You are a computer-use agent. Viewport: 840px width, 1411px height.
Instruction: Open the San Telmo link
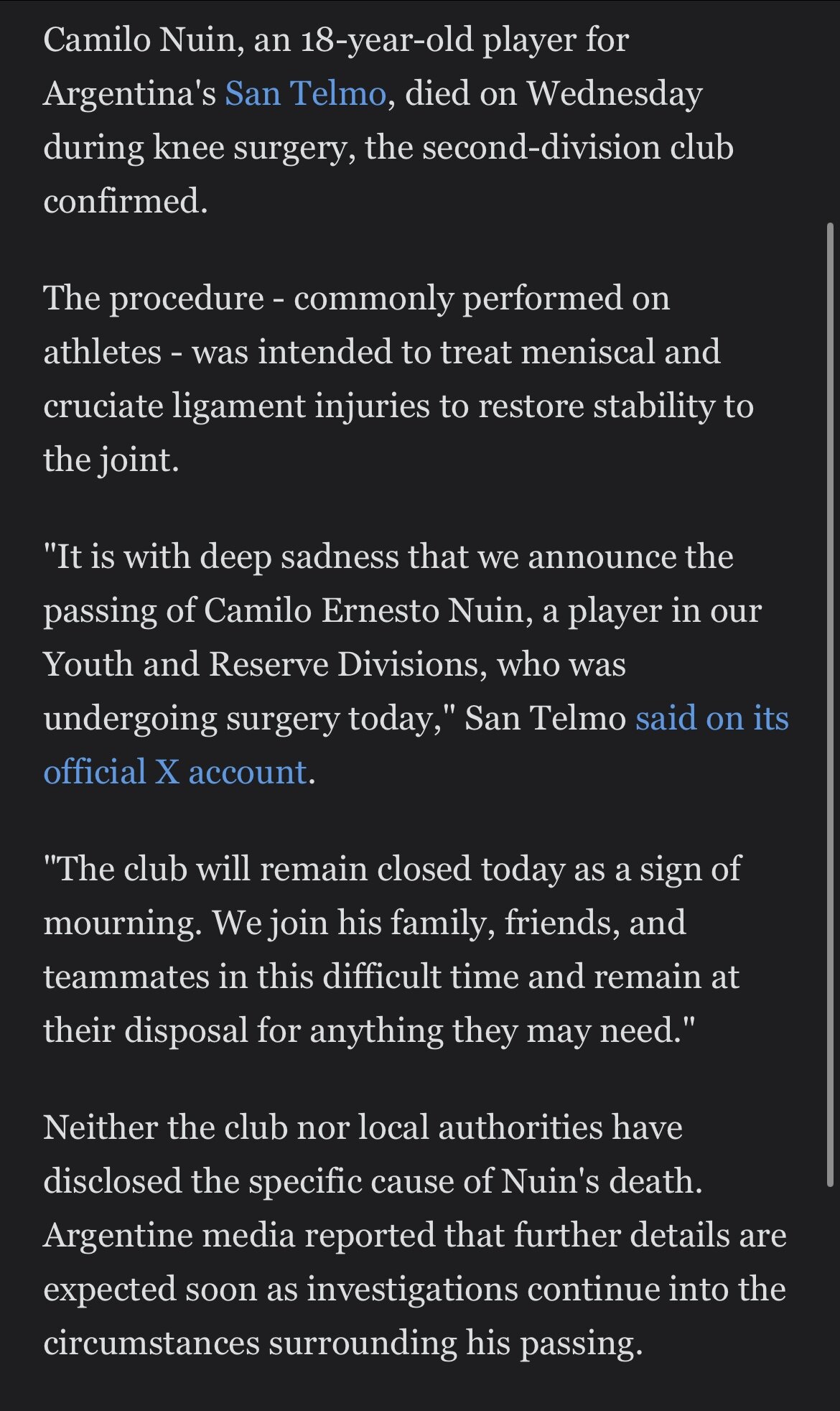(x=306, y=94)
